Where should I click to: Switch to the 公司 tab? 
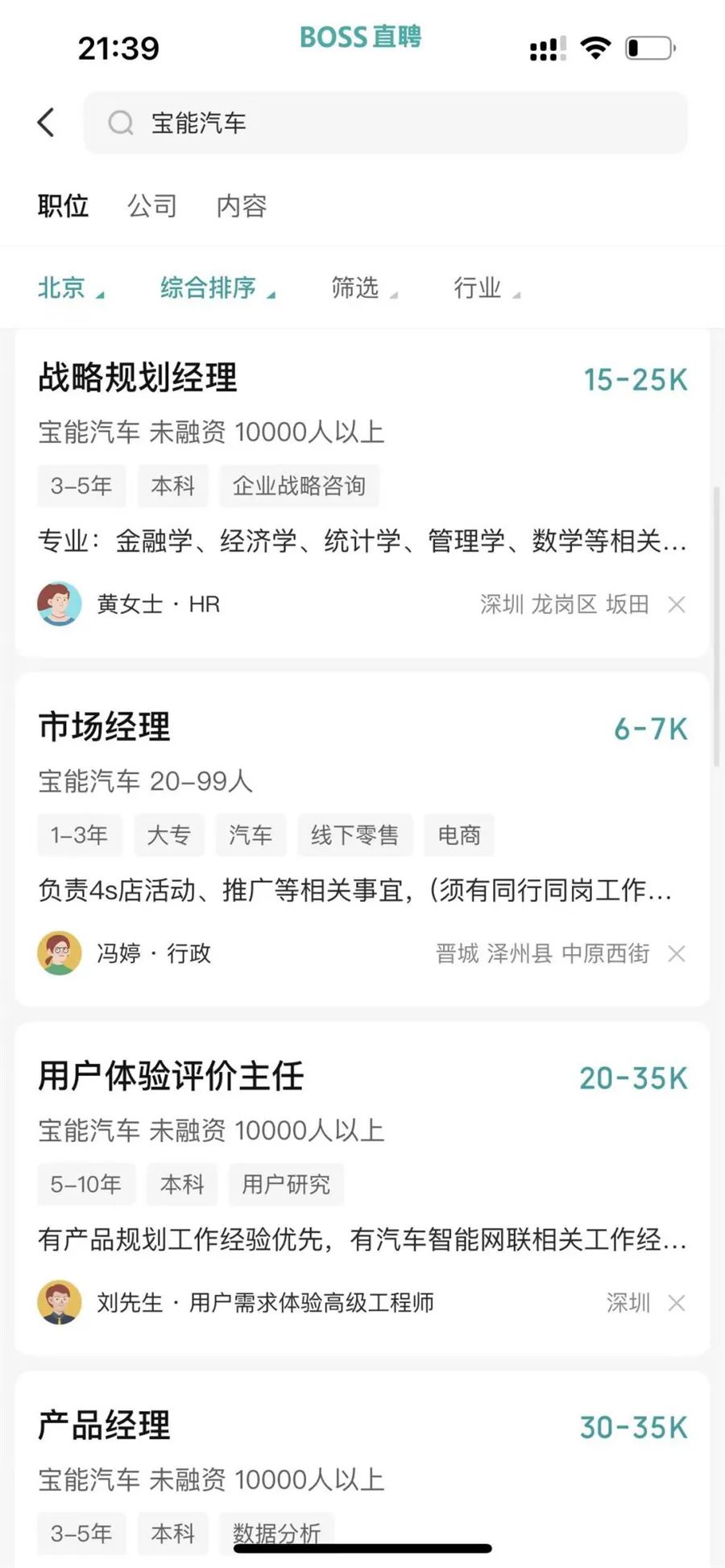pyautogui.click(x=151, y=206)
